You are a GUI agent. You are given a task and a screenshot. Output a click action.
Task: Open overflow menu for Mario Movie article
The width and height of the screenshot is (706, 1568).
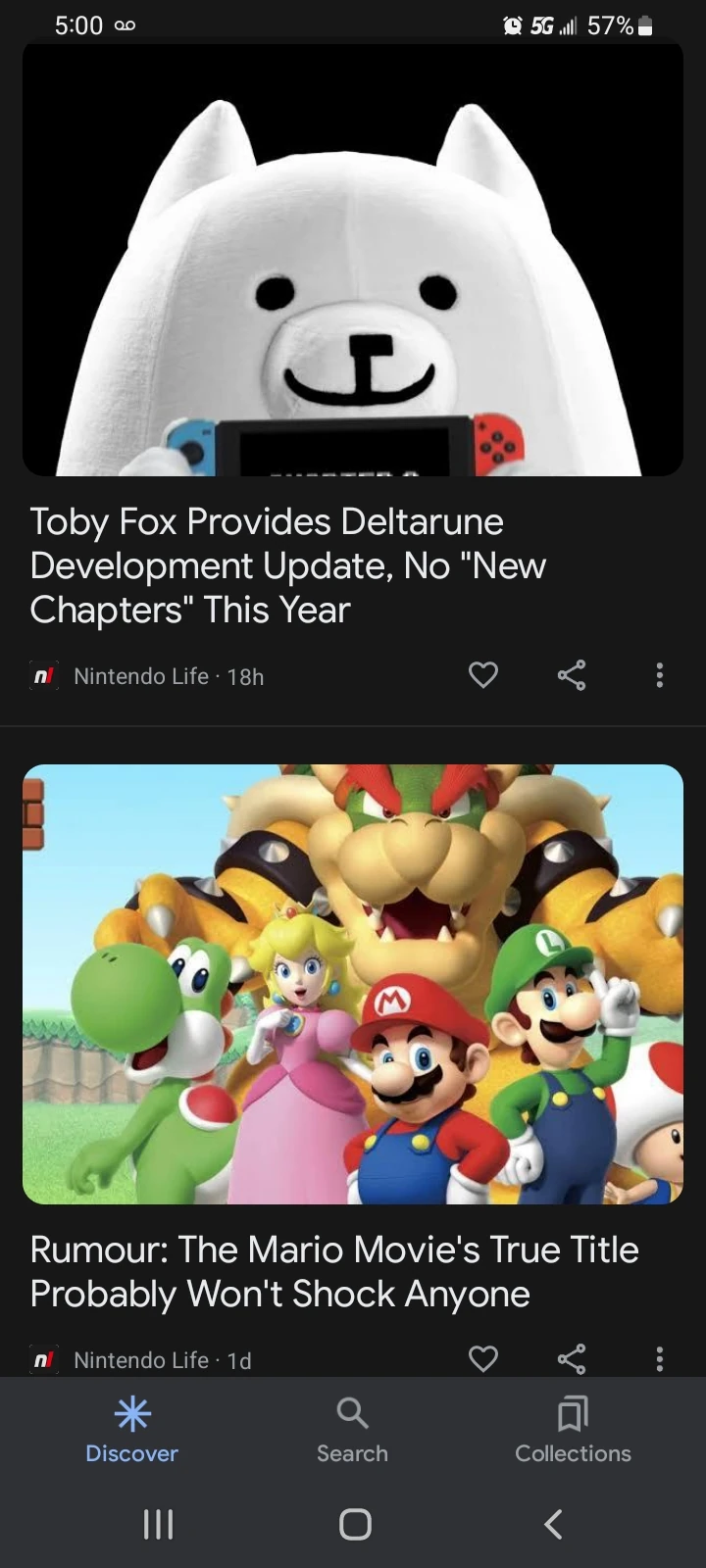[659, 1359]
